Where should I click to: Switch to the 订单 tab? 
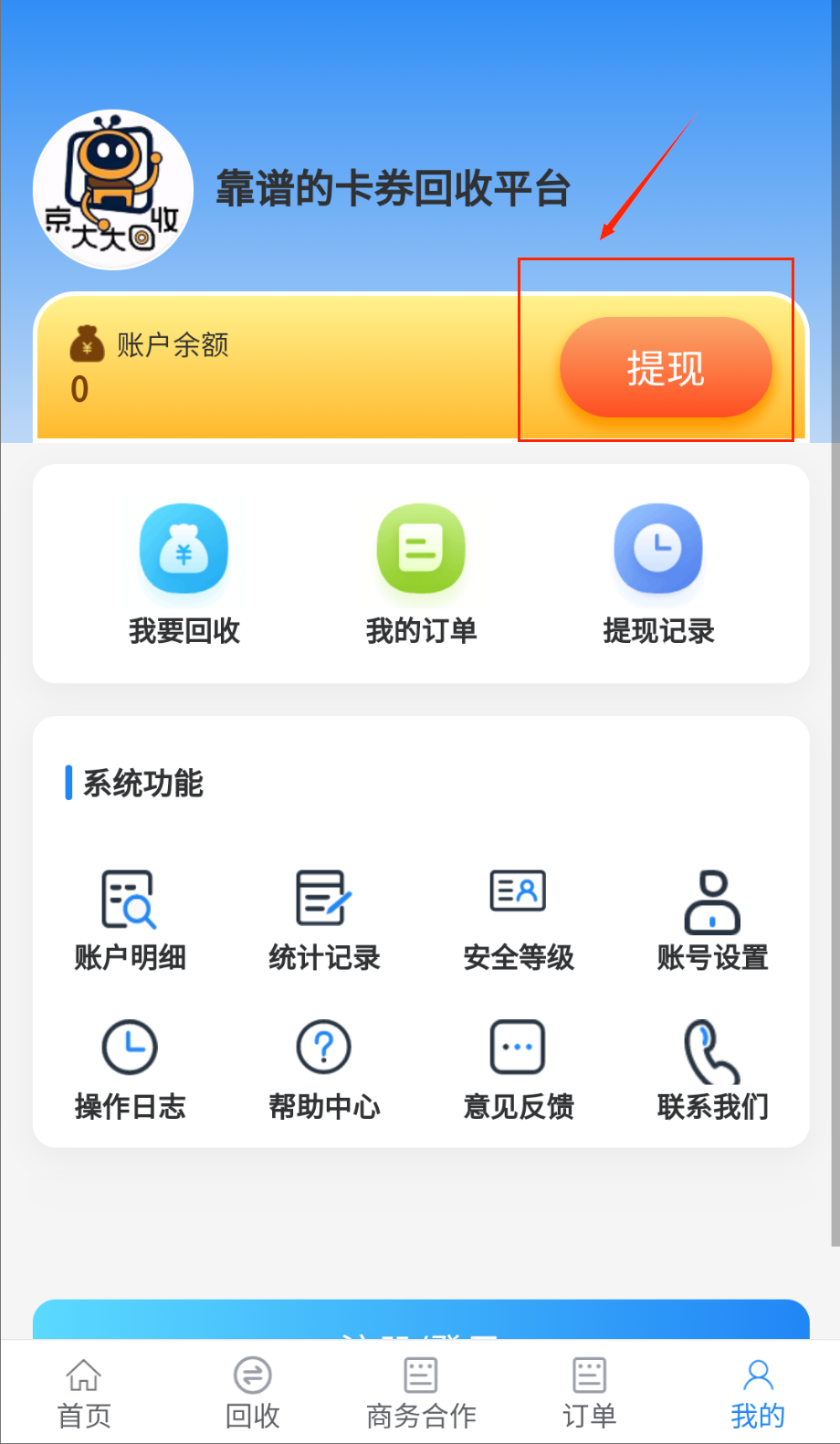(589, 1393)
